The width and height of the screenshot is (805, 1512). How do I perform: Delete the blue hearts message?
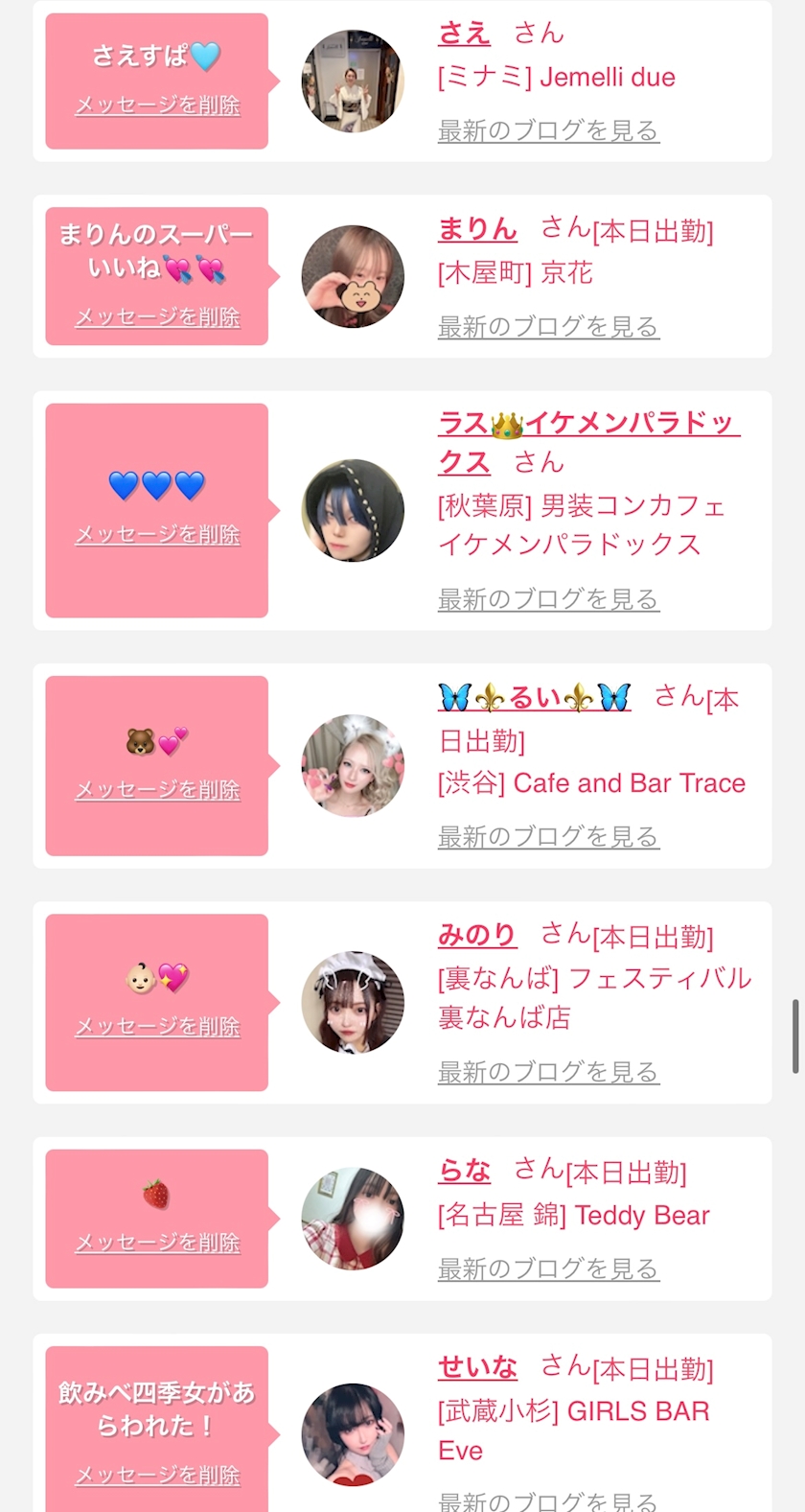click(157, 534)
